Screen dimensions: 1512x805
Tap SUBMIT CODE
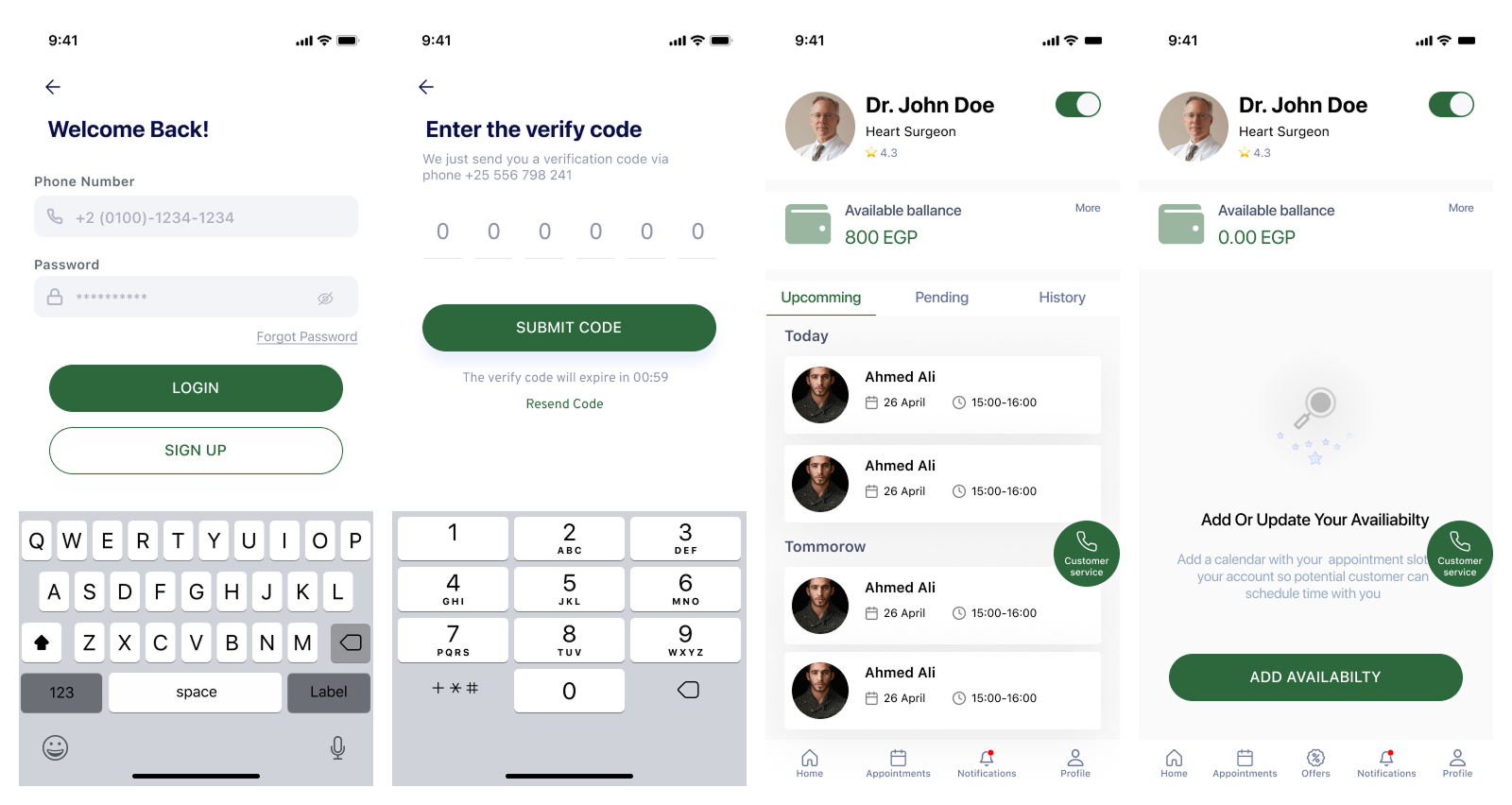(569, 328)
